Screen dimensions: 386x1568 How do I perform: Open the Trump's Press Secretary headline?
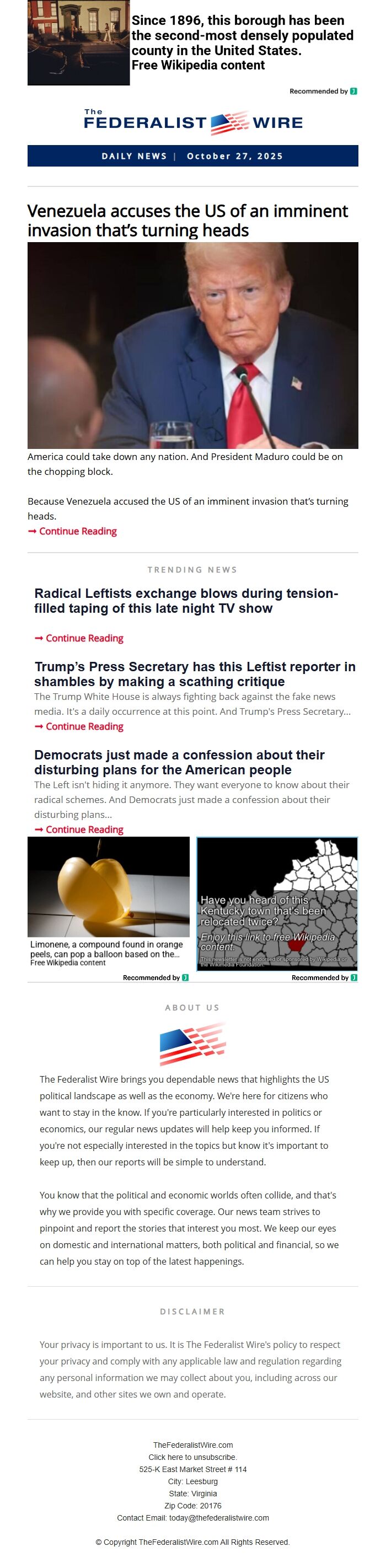195,674
